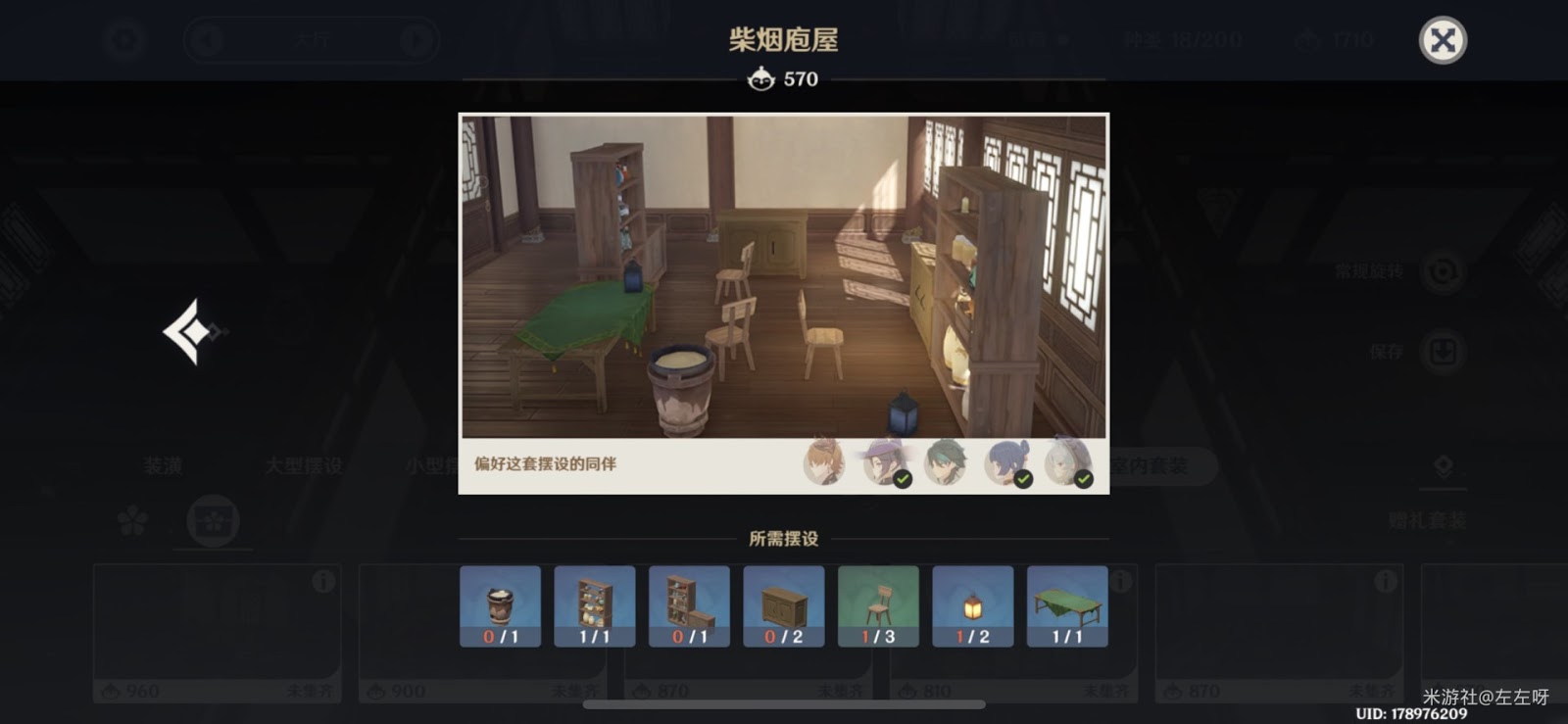
Task: Select the bookshelf furnishing marked 1/1
Action: [x=595, y=606]
